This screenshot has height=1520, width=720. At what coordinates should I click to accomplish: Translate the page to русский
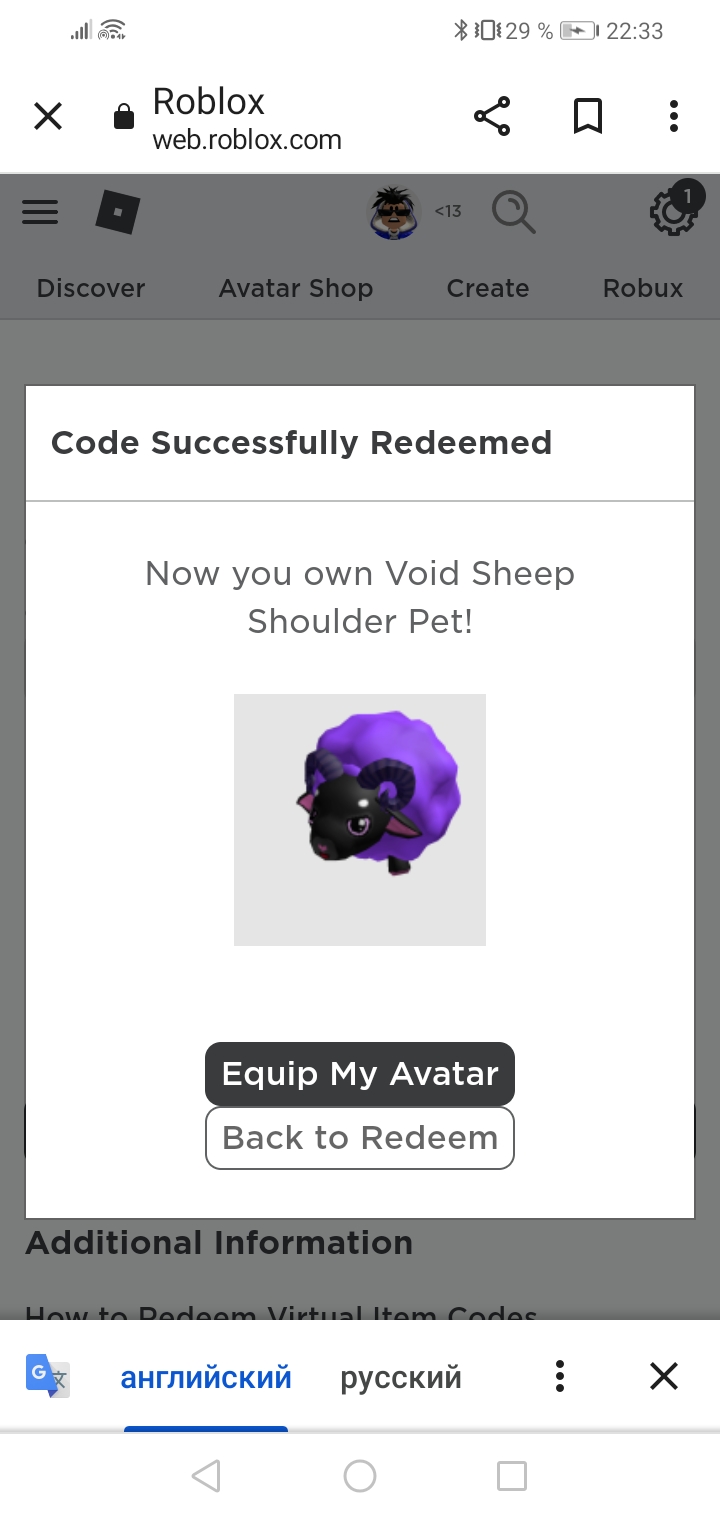(401, 1378)
